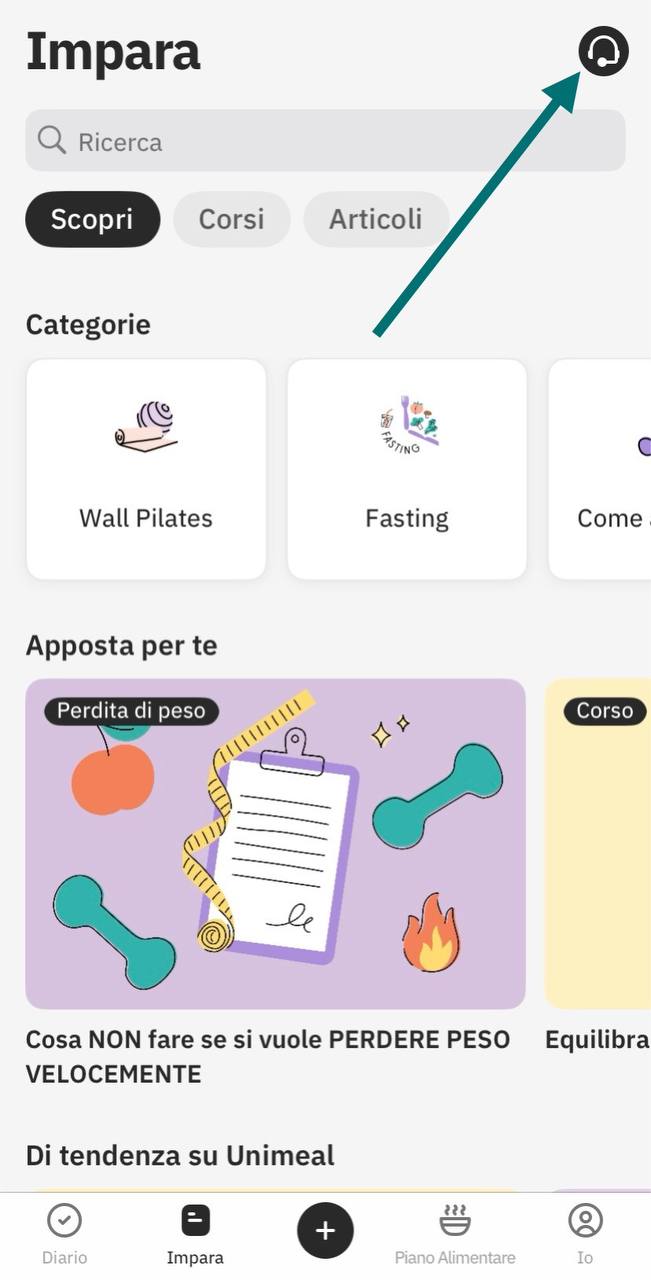Switch to the Io profile tab
This screenshot has width=651, height=1280.
585,1235
